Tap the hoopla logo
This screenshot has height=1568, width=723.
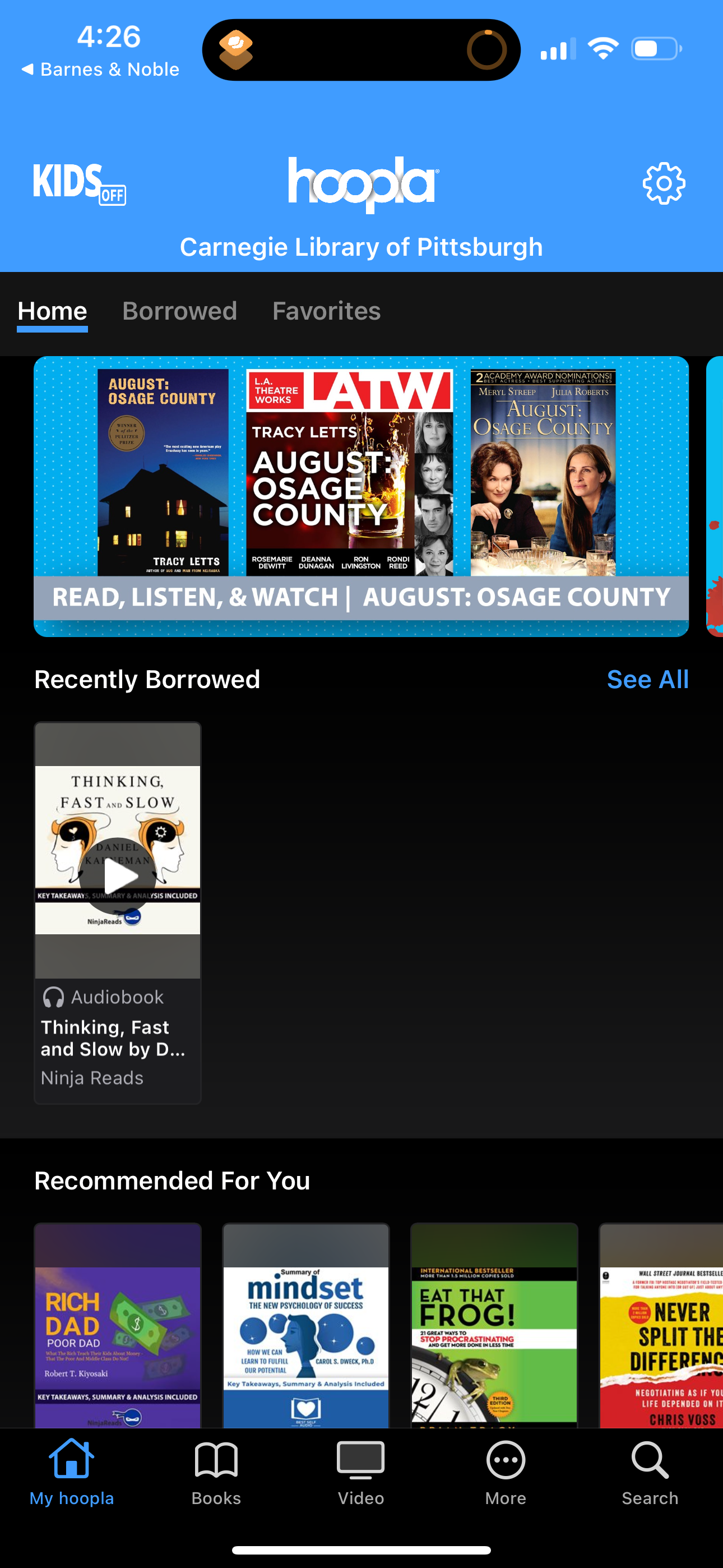(361, 184)
